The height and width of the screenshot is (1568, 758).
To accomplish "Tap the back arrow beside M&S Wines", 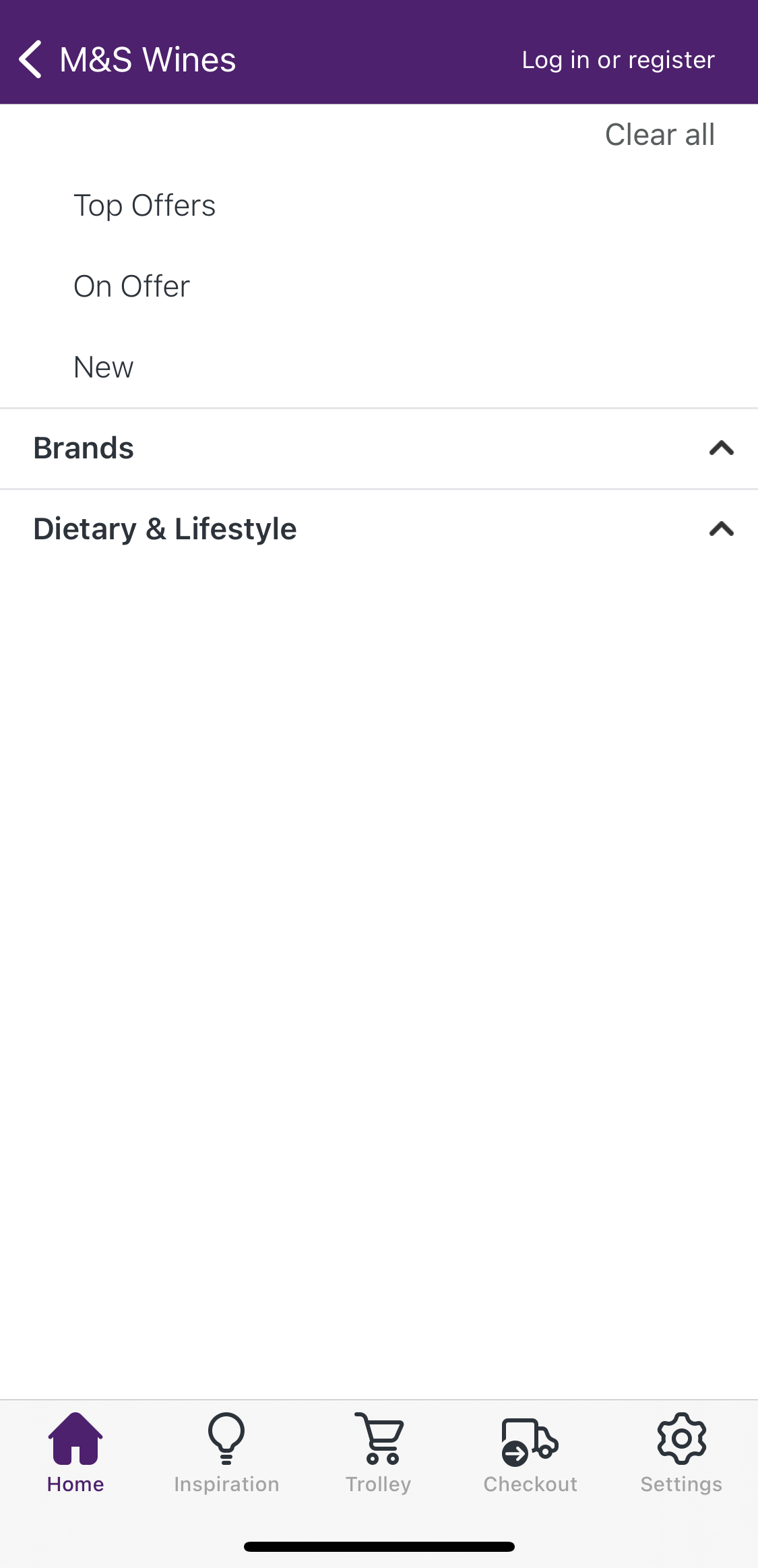I will pyautogui.click(x=30, y=59).
